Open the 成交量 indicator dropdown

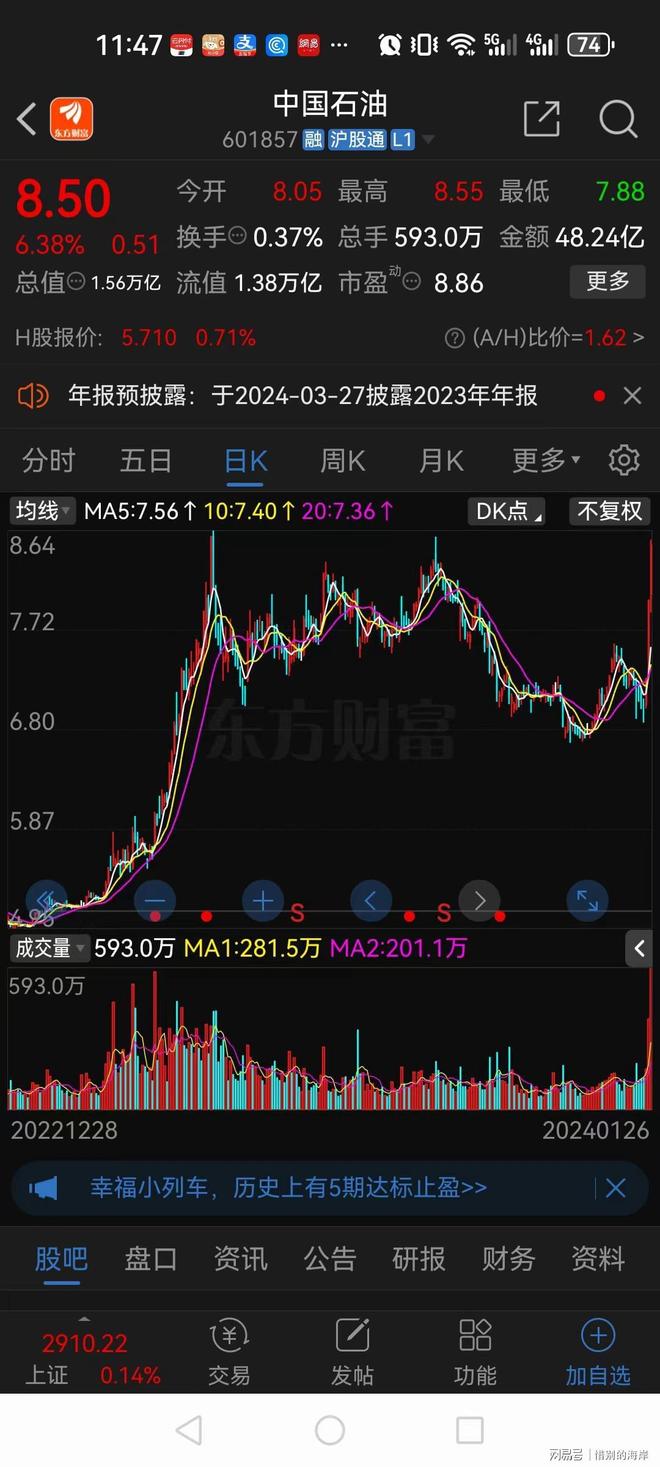tap(50, 948)
